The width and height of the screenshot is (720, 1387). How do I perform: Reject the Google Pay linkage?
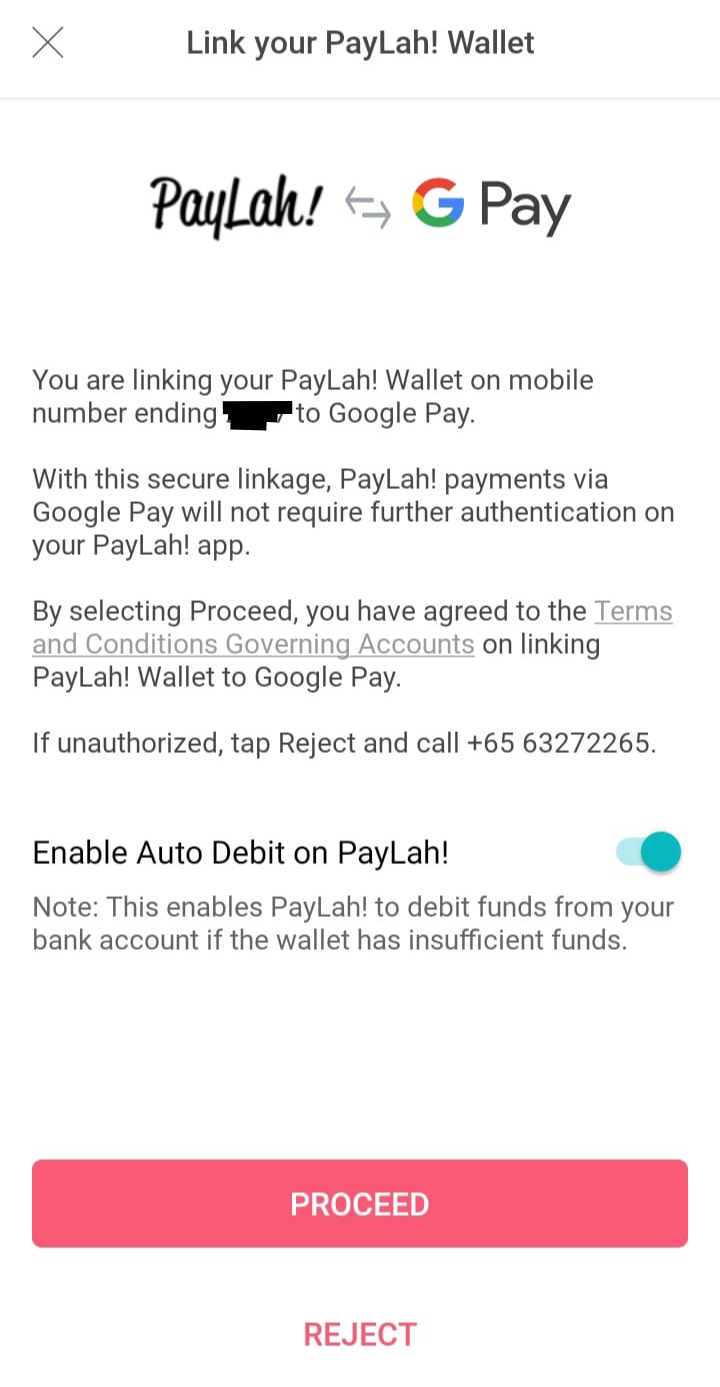pyautogui.click(x=360, y=1334)
